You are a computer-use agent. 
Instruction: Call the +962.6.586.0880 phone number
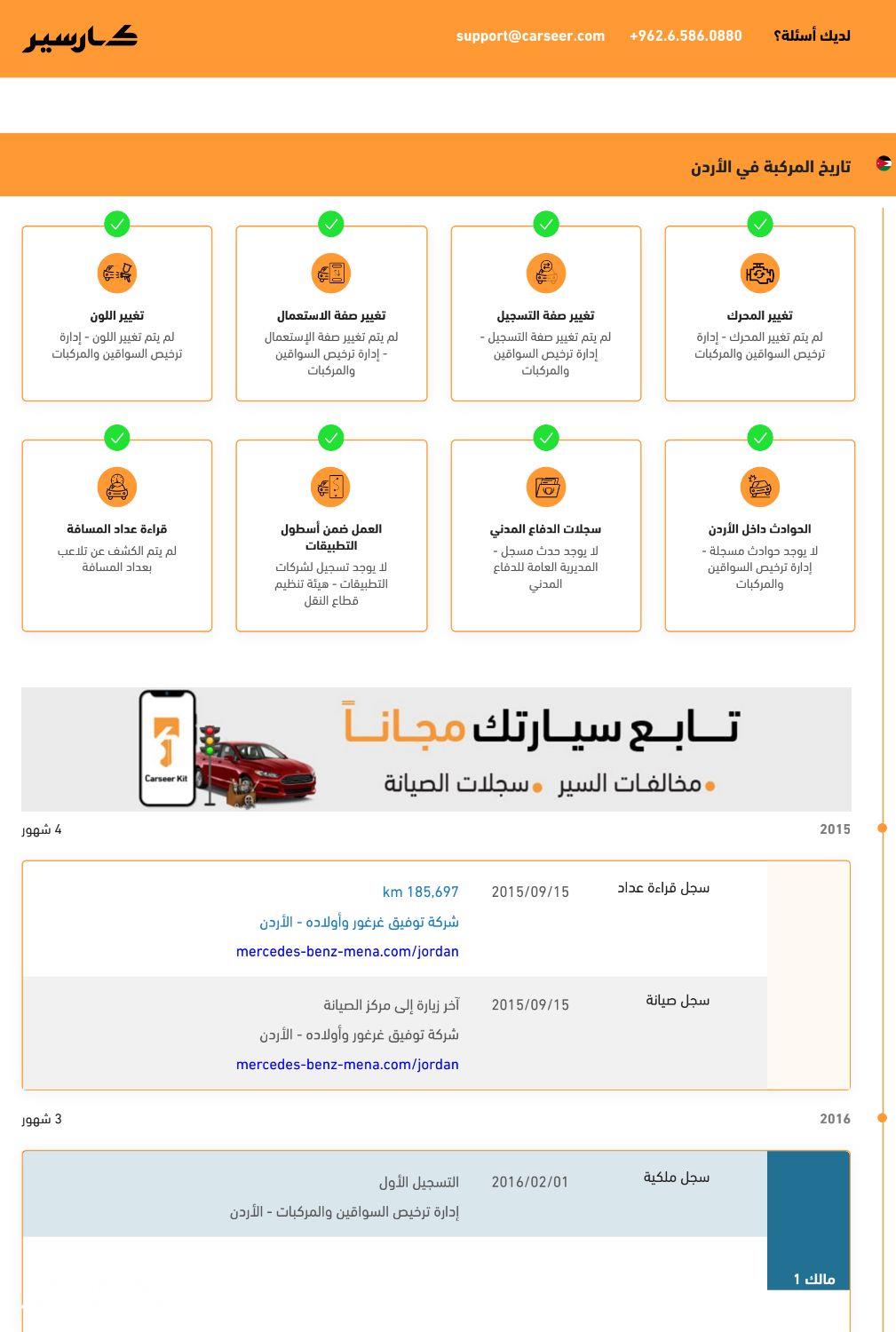coord(686,36)
